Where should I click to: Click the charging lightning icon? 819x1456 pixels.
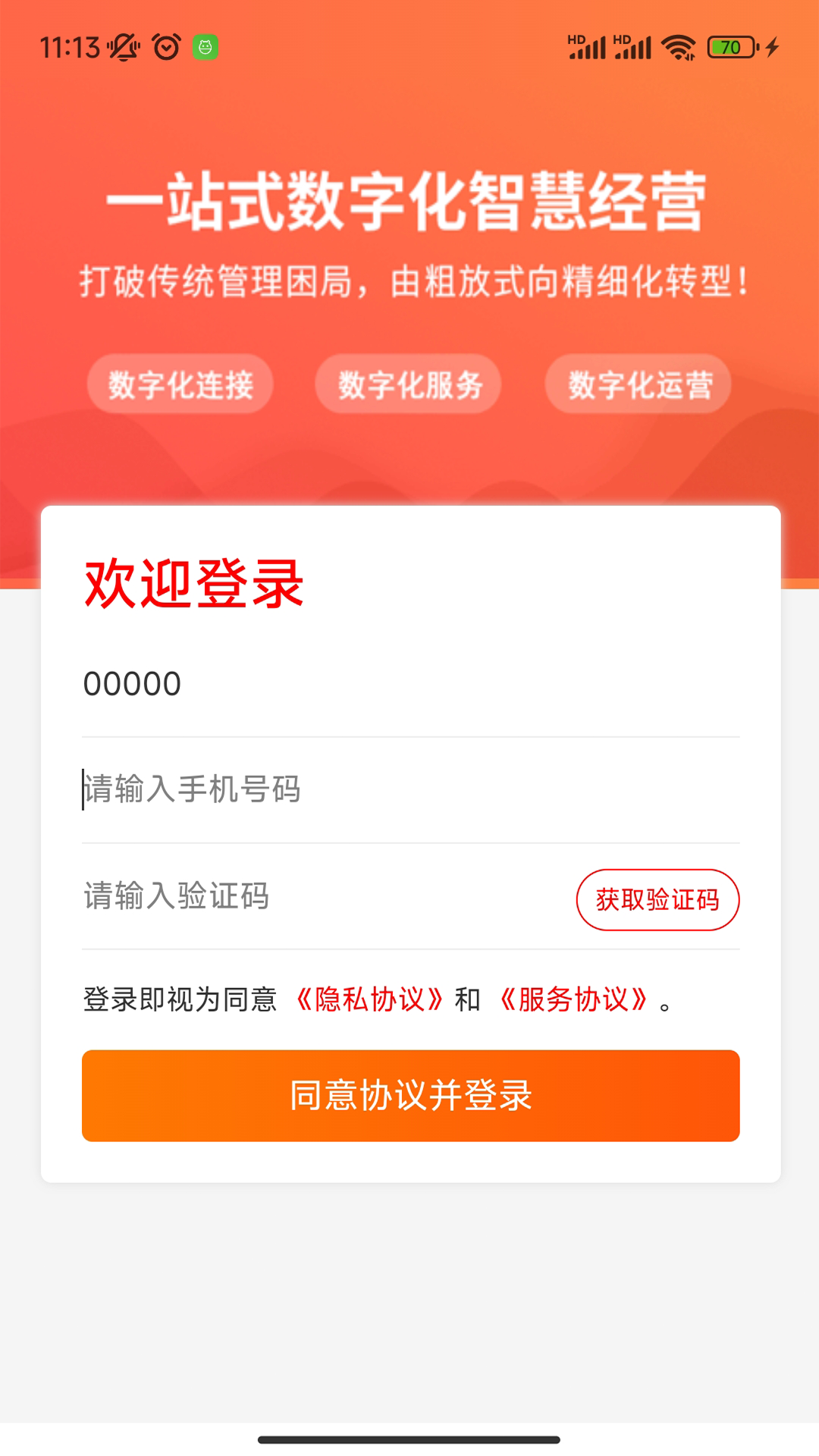(x=772, y=47)
